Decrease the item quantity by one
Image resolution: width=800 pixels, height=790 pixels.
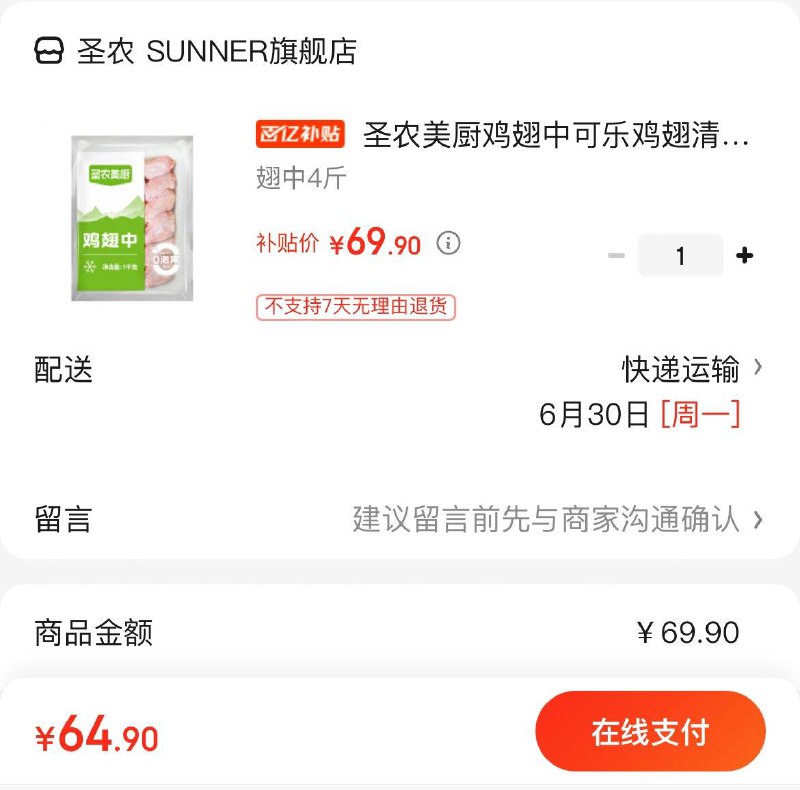pos(616,256)
